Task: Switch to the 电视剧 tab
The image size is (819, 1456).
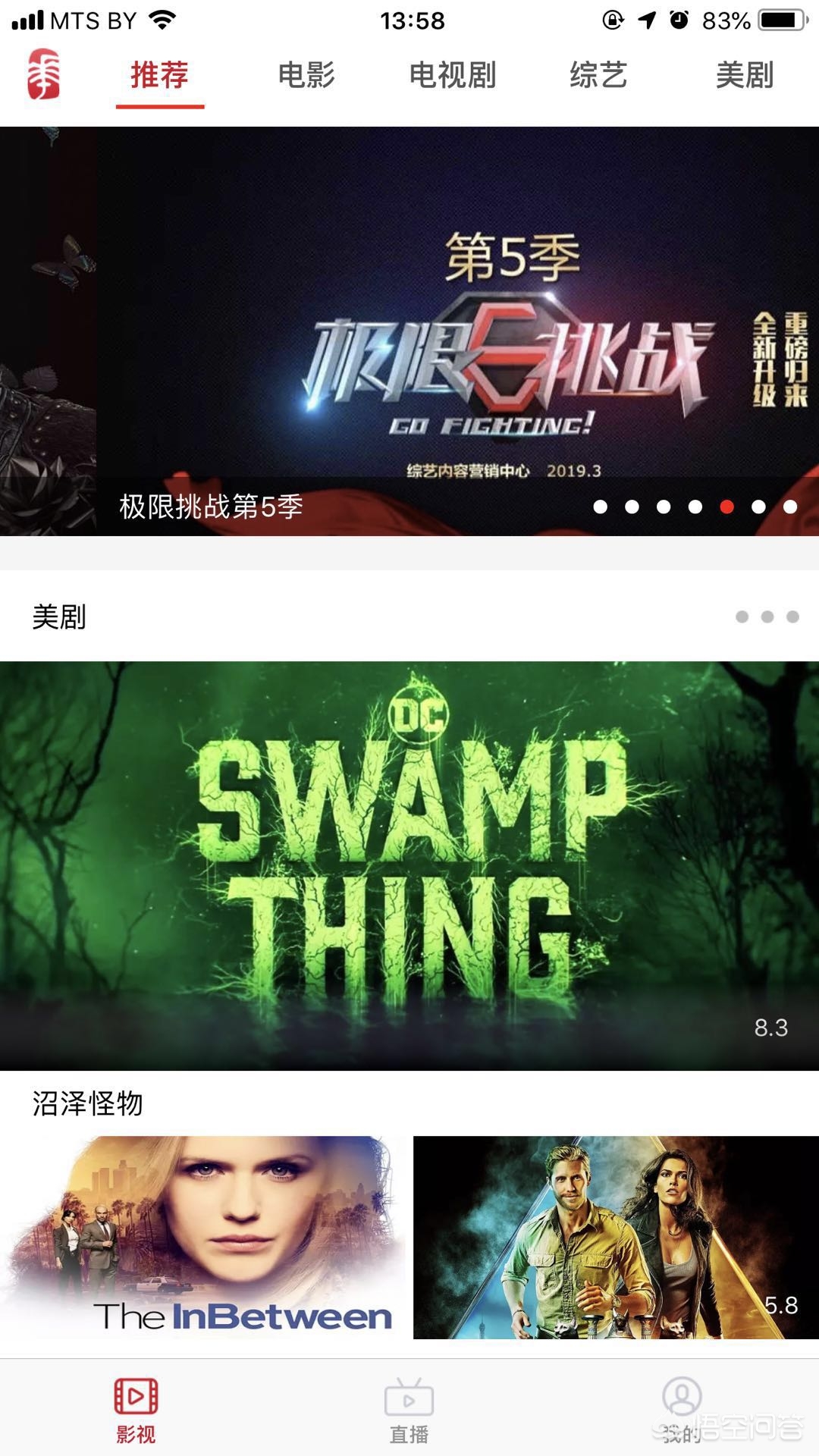Action: pyautogui.click(x=453, y=75)
